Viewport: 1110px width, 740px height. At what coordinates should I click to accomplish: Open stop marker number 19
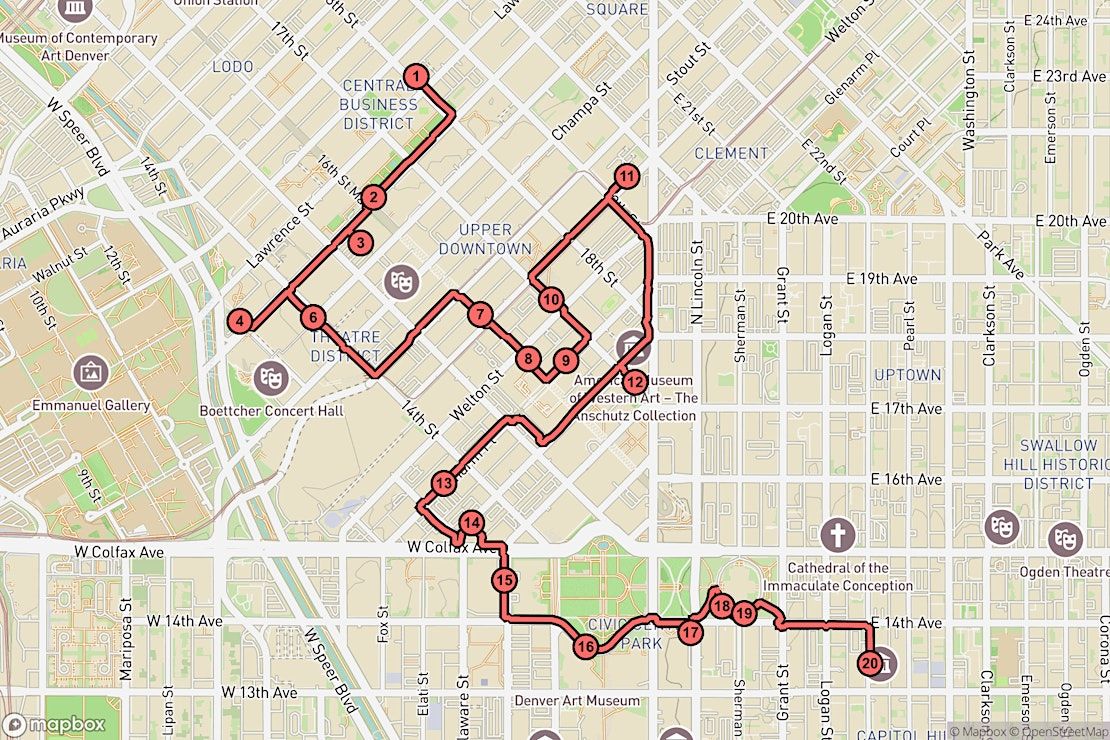pyautogui.click(x=743, y=613)
